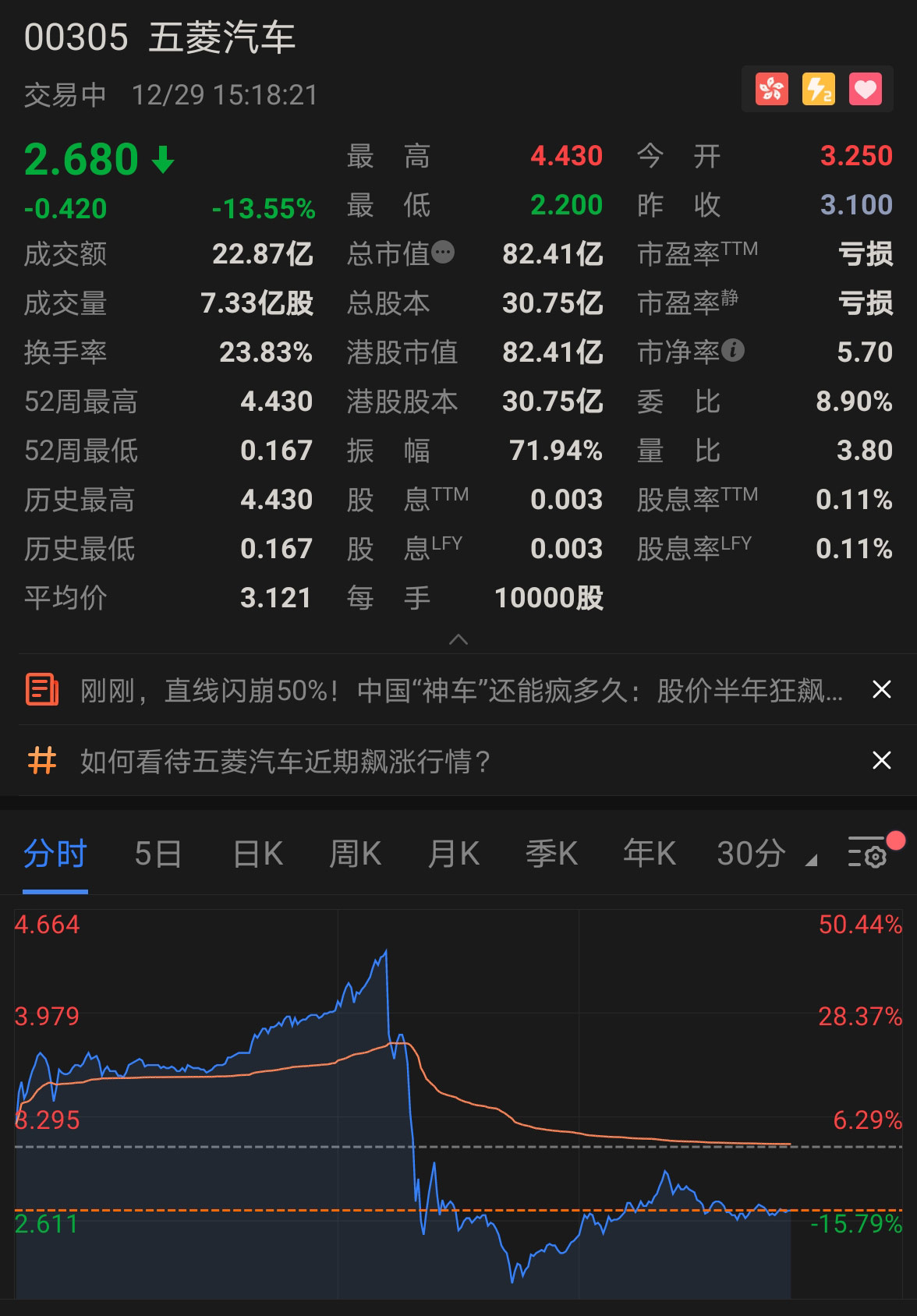Select the 5日 five-day chart tab
Image resolution: width=917 pixels, height=1316 pixels.
(x=158, y=854)
